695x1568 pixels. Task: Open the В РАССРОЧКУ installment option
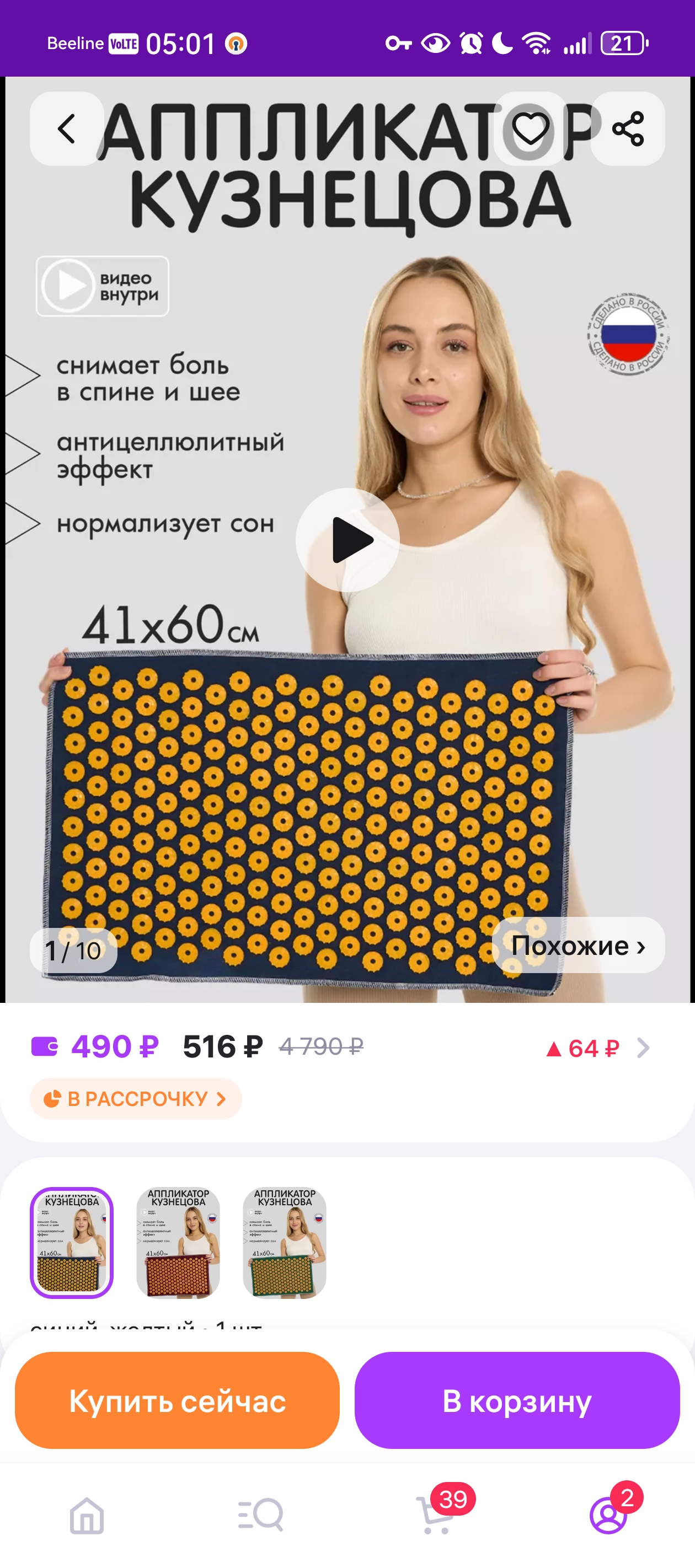pyautogui.click(x=135, y=1099)
